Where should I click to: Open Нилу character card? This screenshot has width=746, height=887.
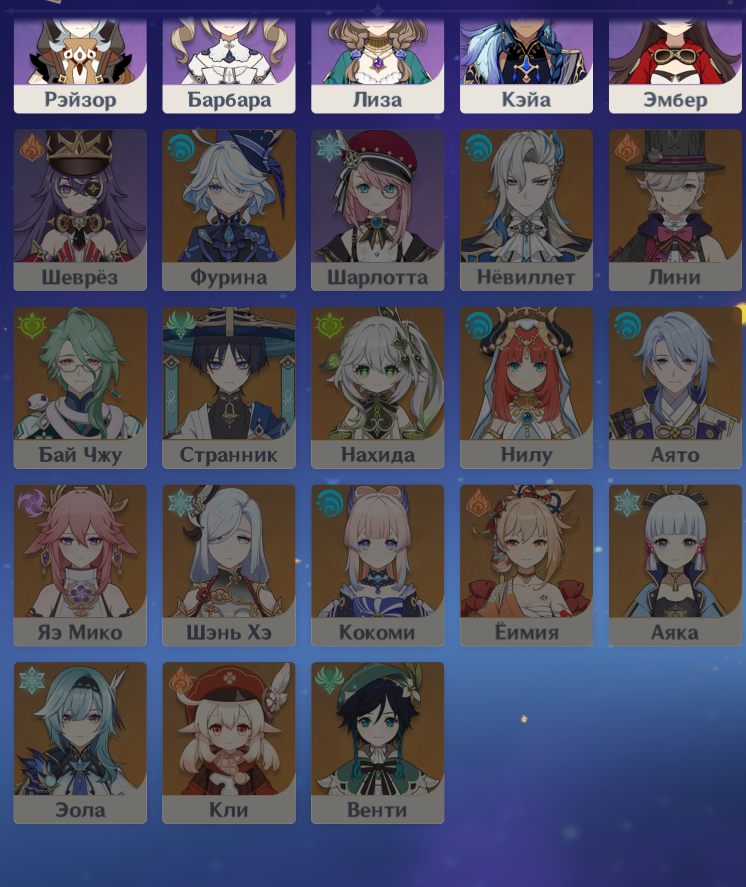pos(526,386)
